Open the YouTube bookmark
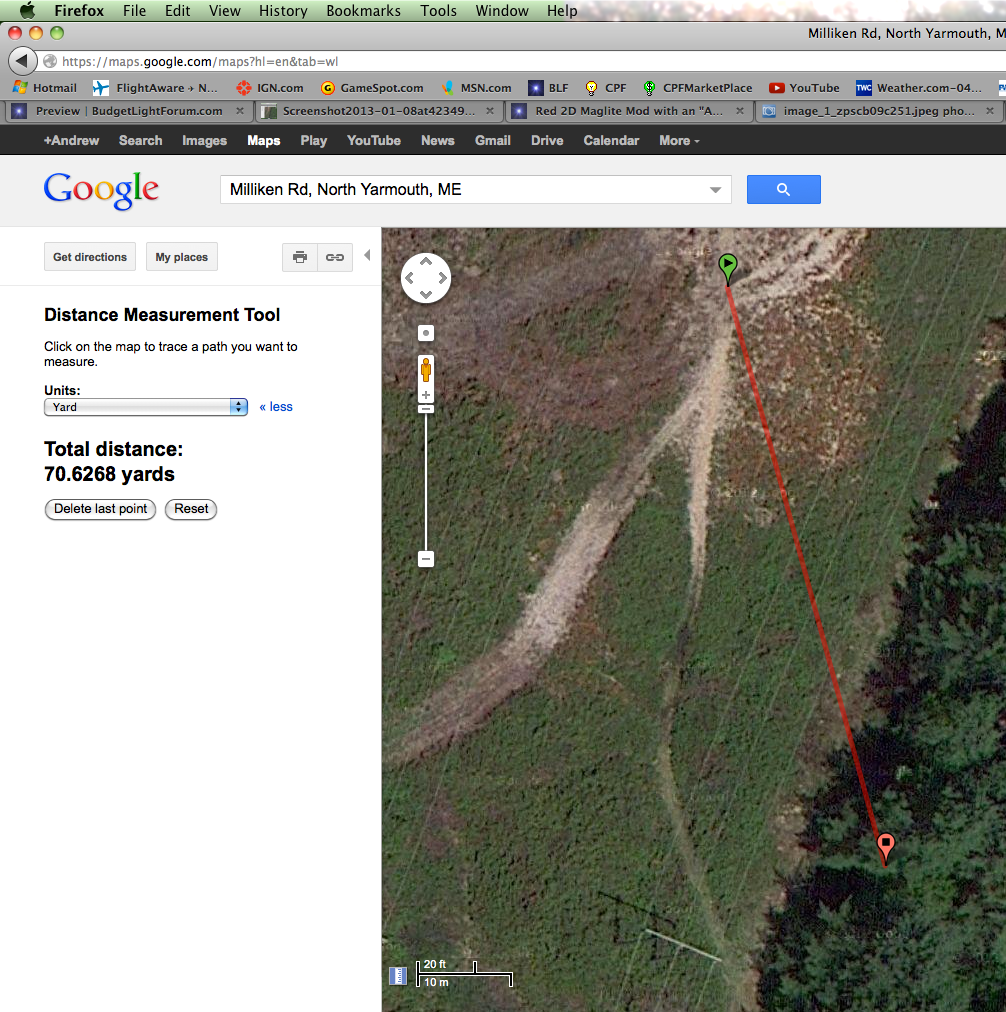This screenshot has width=1006, height=1012. coord(804,88)
